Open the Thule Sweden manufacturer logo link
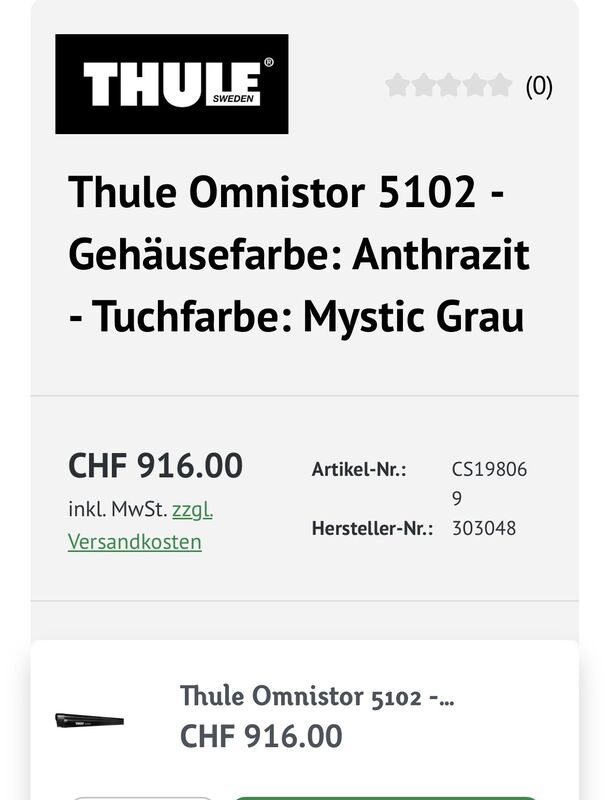 point(172,84)
